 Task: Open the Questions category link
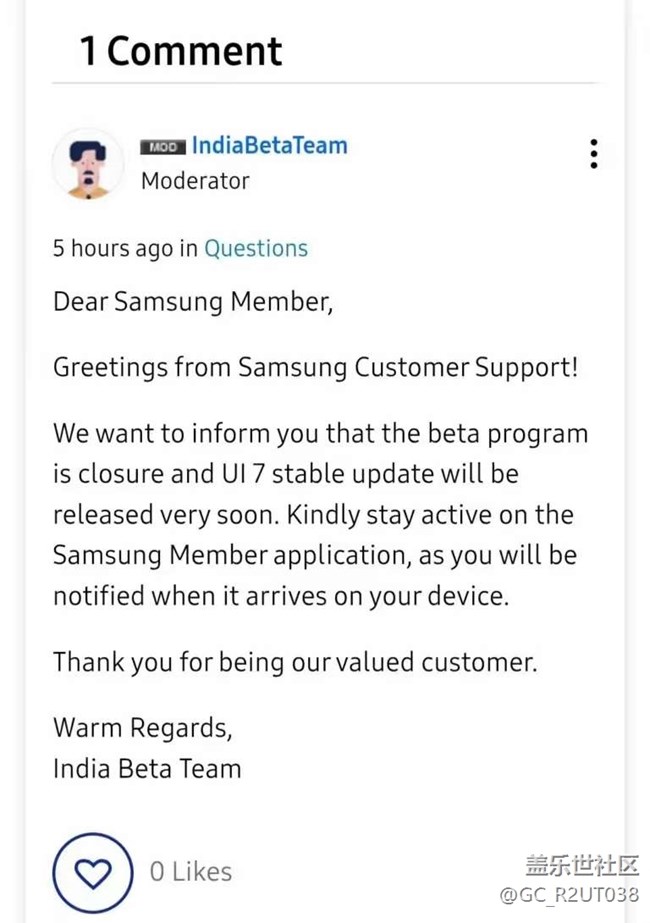256,249
